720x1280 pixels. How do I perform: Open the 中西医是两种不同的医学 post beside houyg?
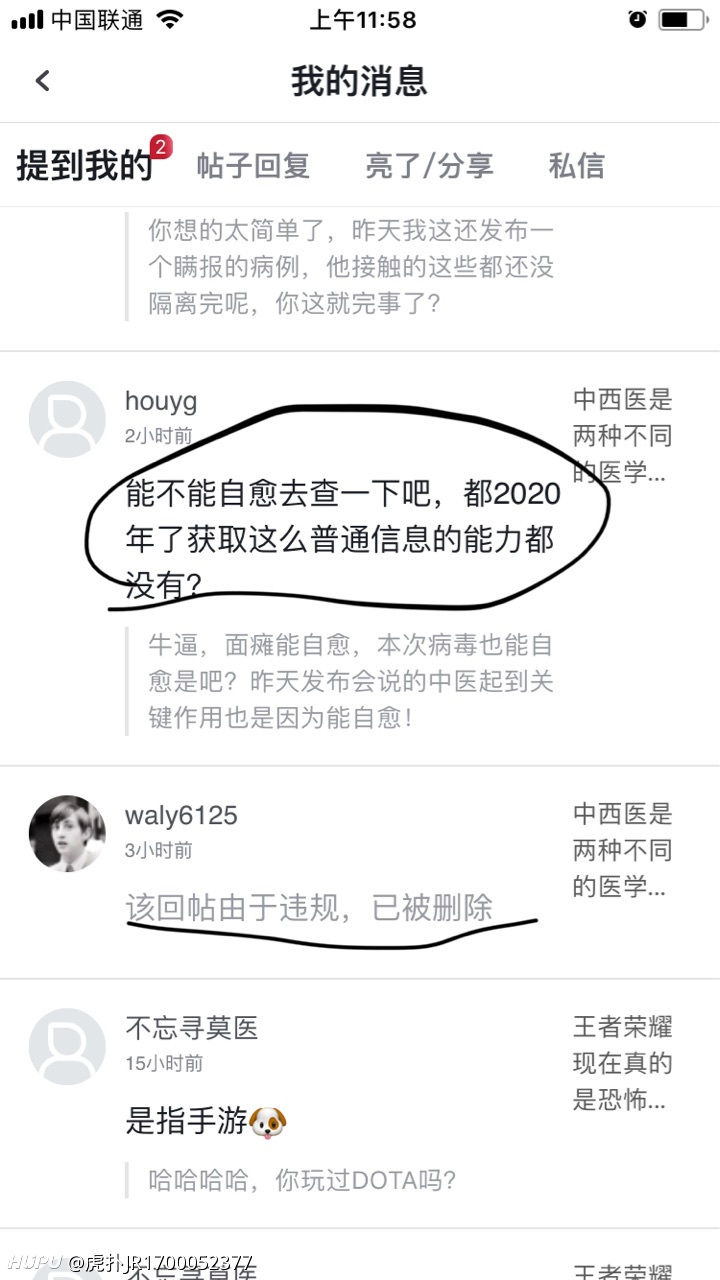pyautogui.click(x=622, y=436)
